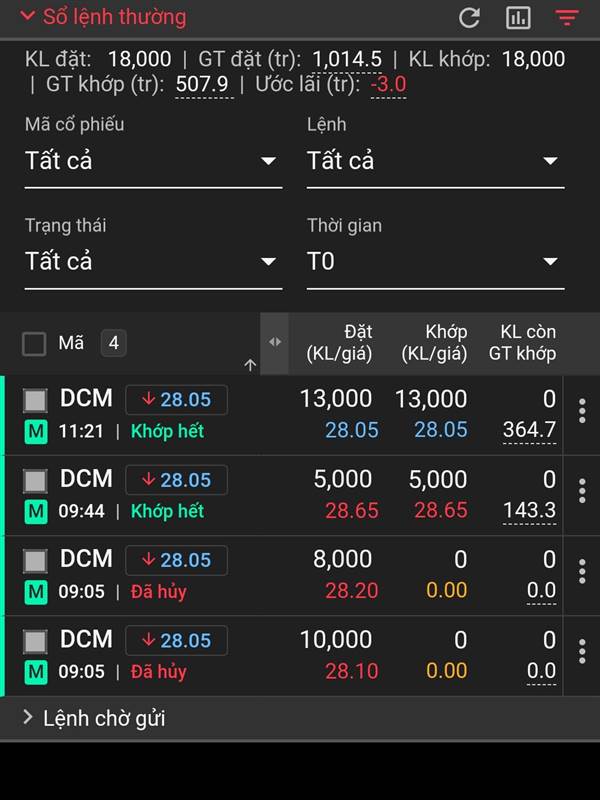This screenshot has width=600, height=800.
Task: Open the Thời gian dropdown
Action: click(x=435, y=261)
